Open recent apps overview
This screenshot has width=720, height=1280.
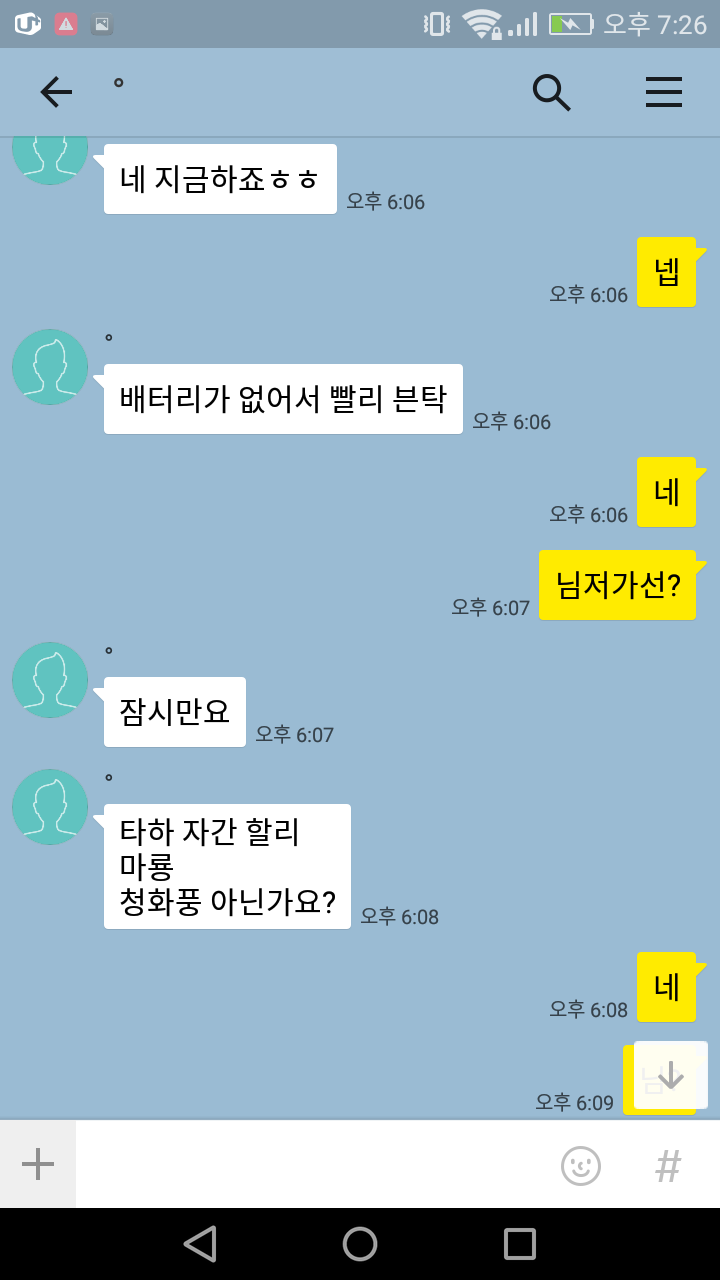520,1244
